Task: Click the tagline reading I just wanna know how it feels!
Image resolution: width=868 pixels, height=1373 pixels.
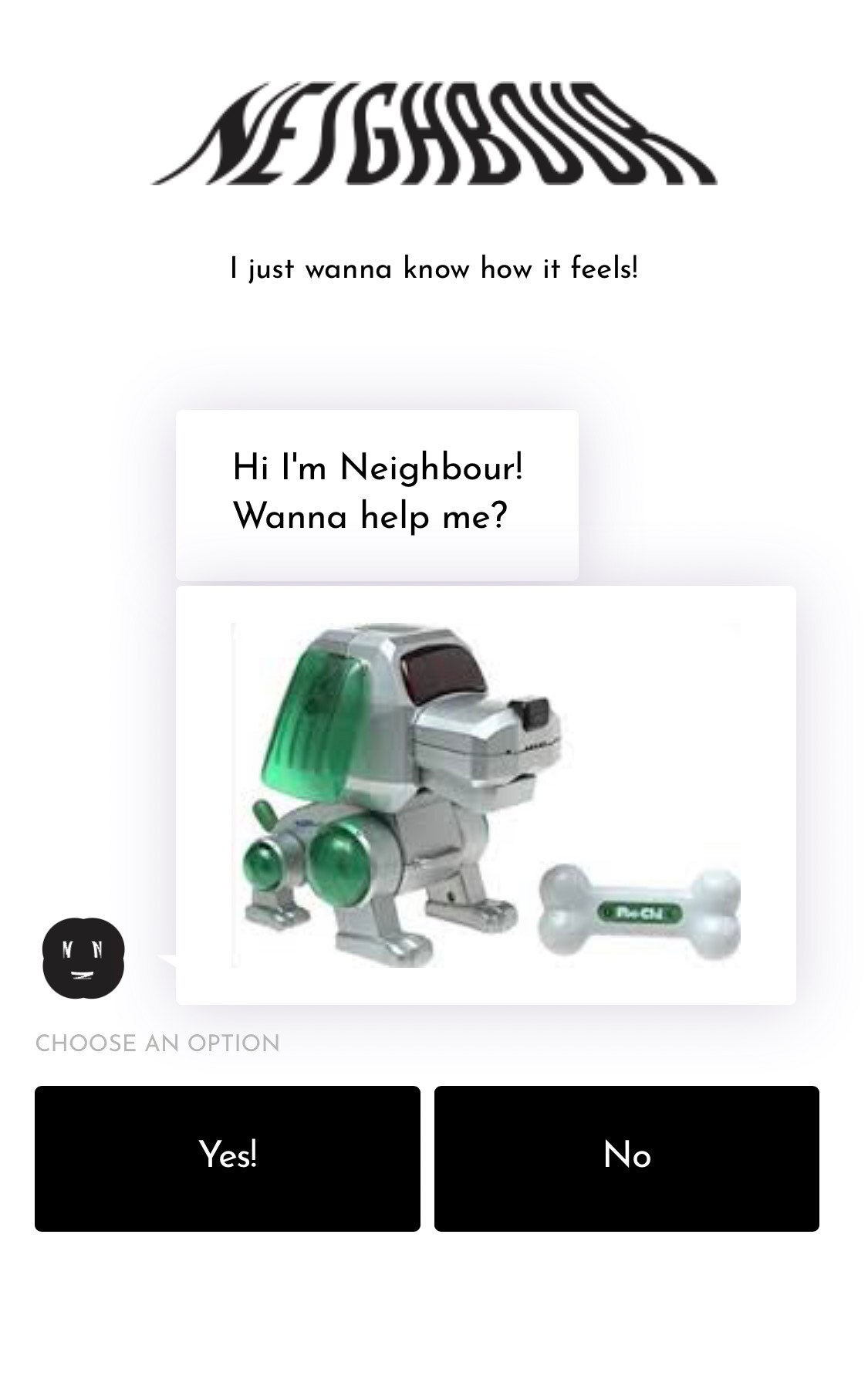Action: (x=434, y=269)
